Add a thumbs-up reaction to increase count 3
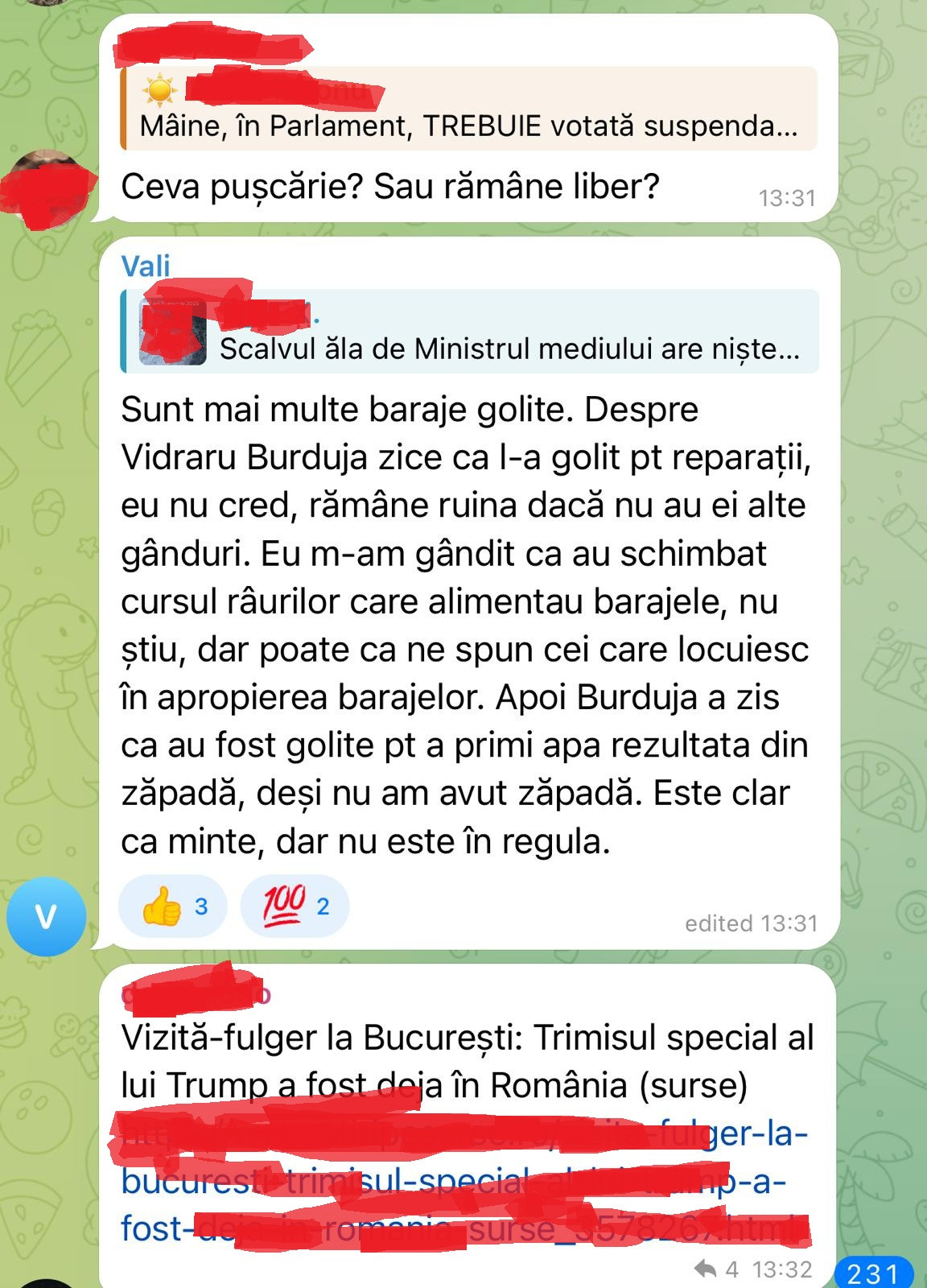This screenshot has height=1288, width=927. click(x=171, y=905)
